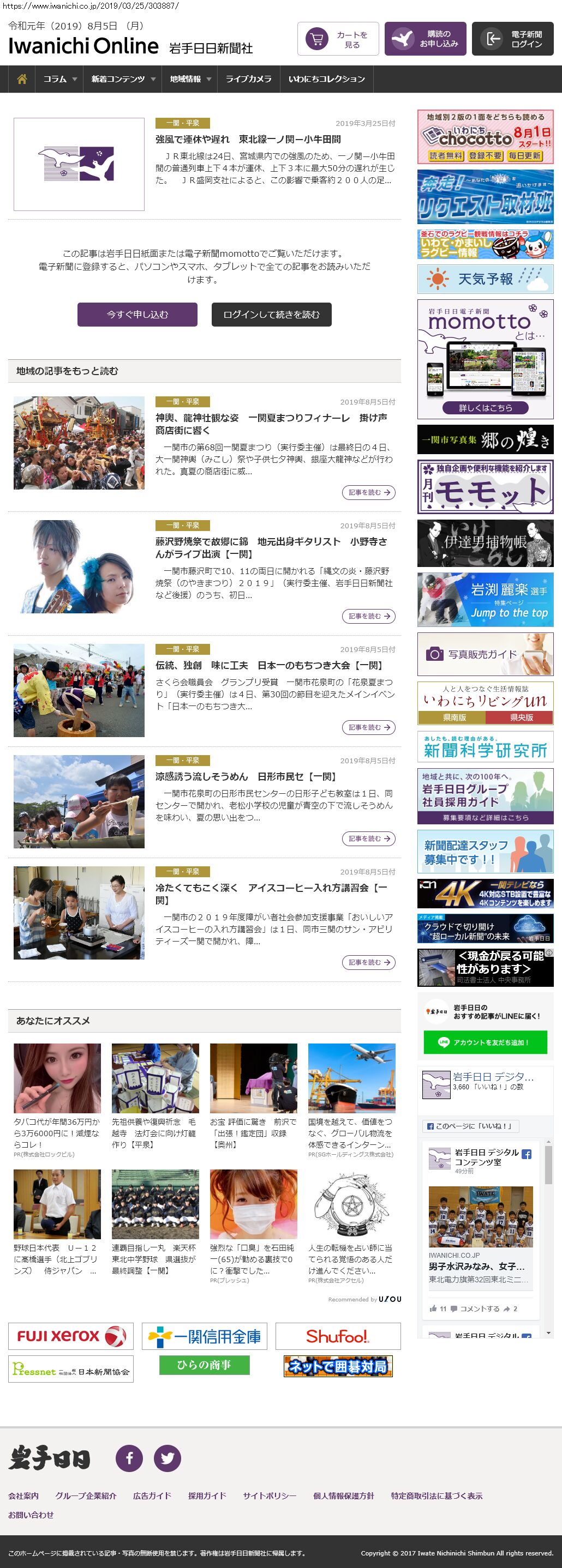
Task: Log in via 電子新聞ログイン
Action: click(512, 40)
